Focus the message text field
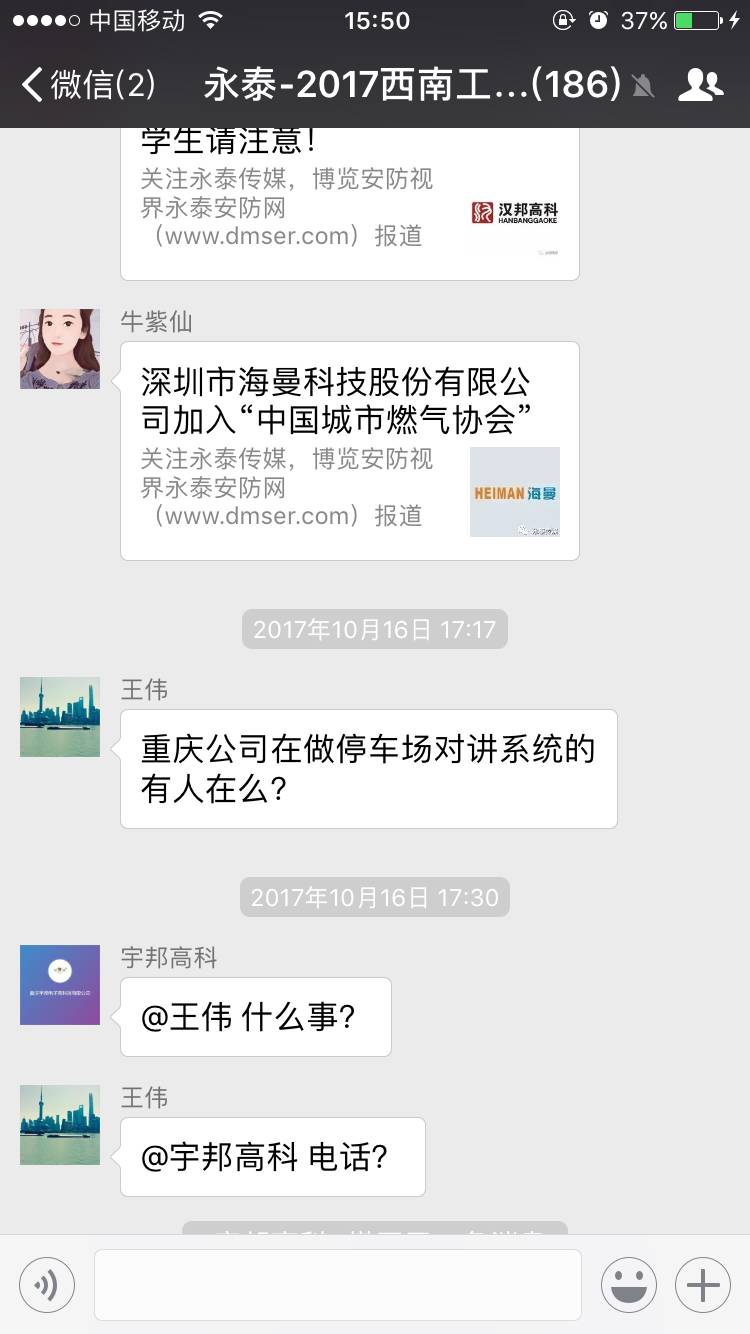The image size is (750, 1334). tap(338, 1285)
